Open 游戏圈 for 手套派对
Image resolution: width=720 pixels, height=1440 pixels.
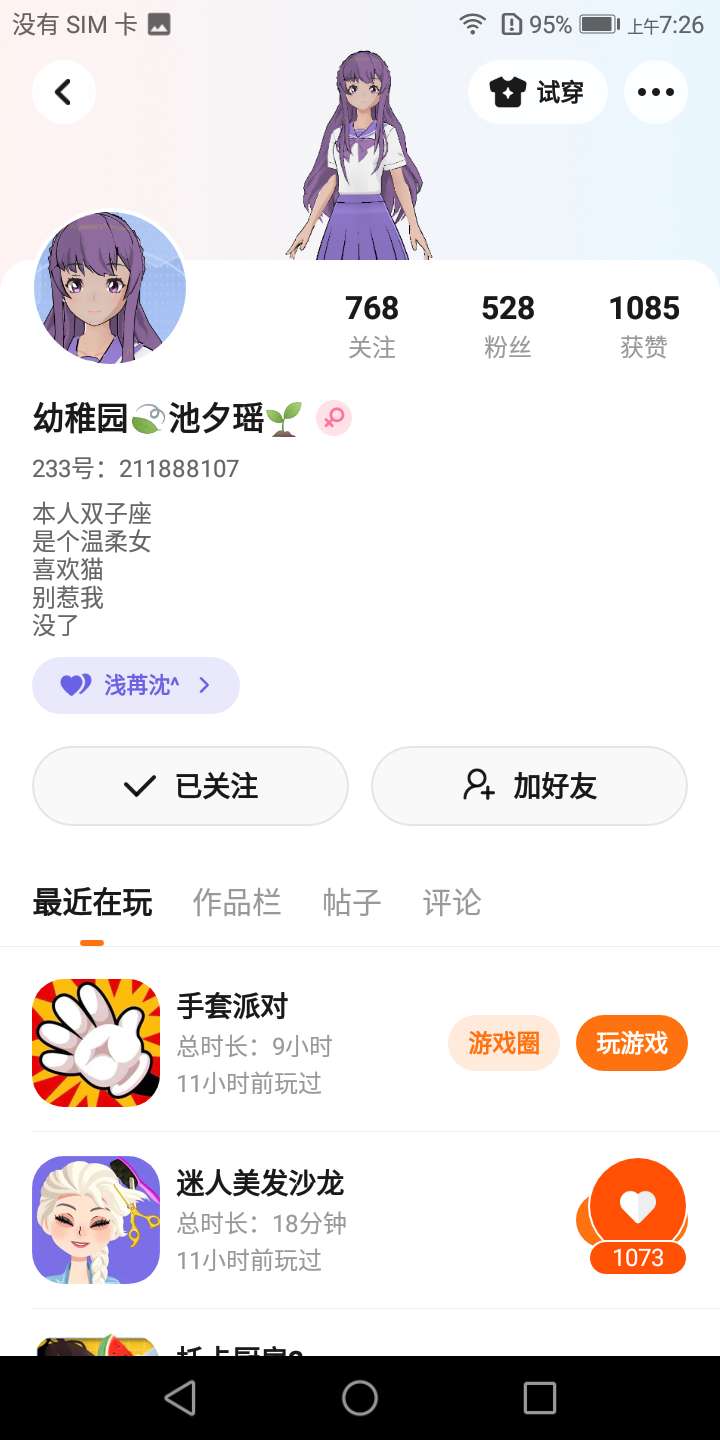[503, 1043]
